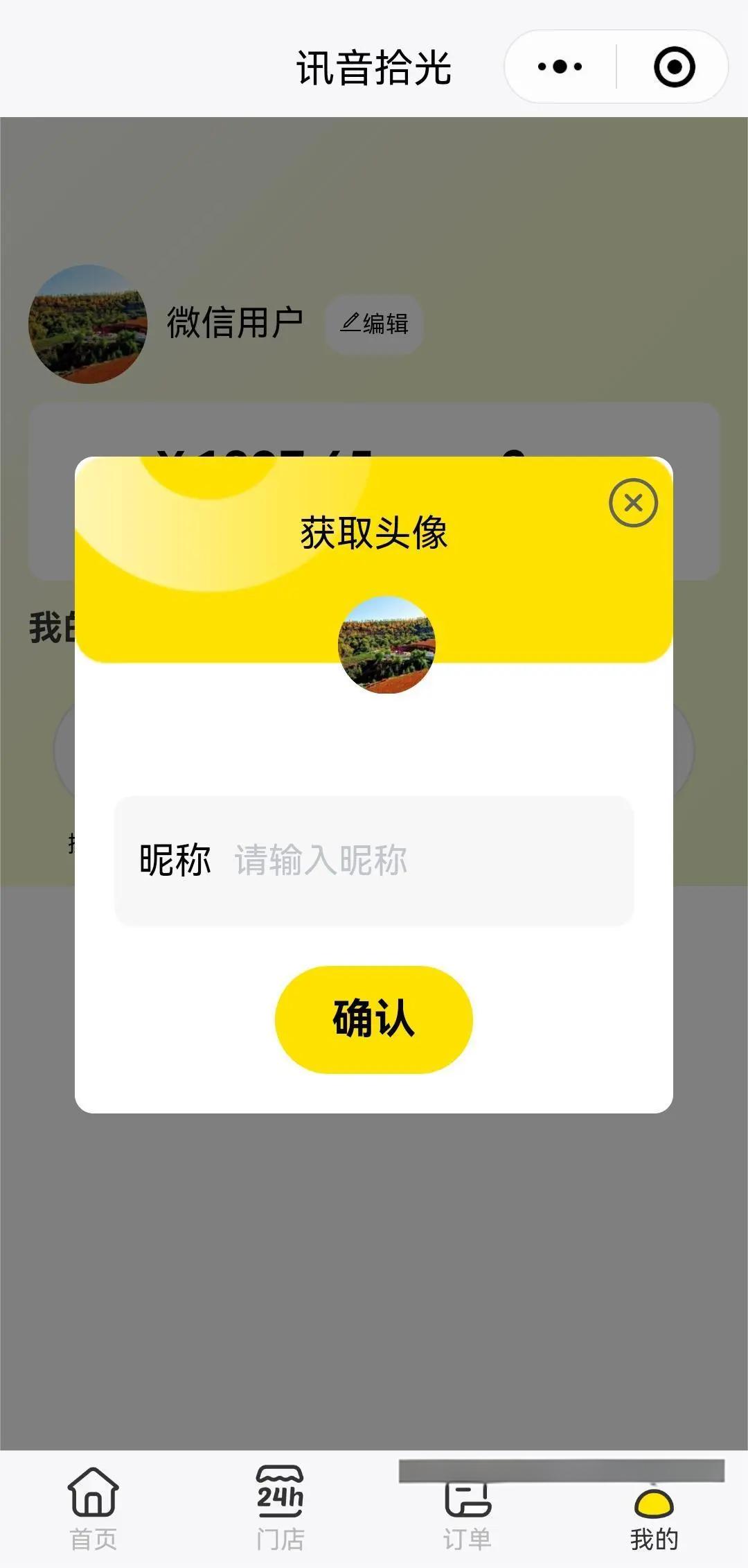This screenshot has width=748, height=1568.
Task: Close the 获取头像 dialog
Action: click(x=633, y=503)
